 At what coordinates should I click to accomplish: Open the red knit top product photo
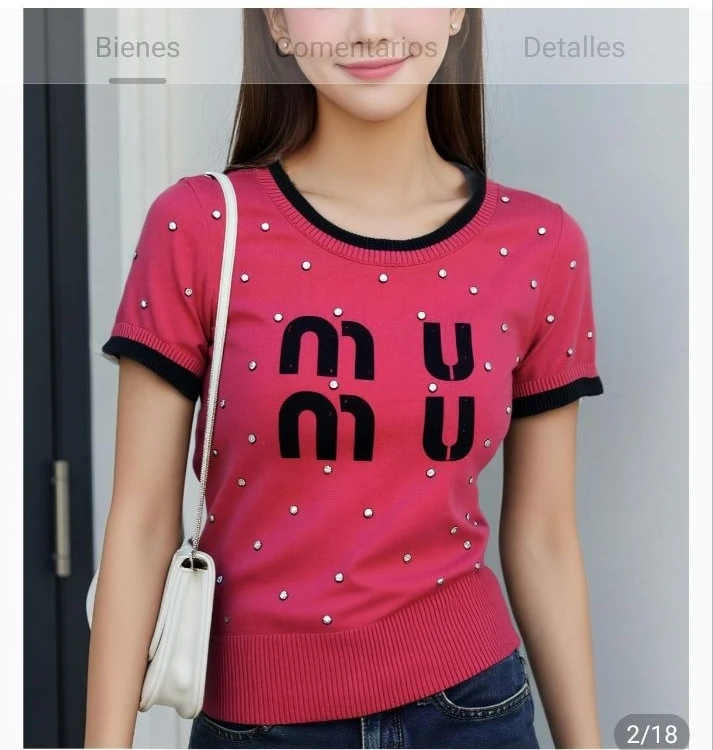pos(356,420)
